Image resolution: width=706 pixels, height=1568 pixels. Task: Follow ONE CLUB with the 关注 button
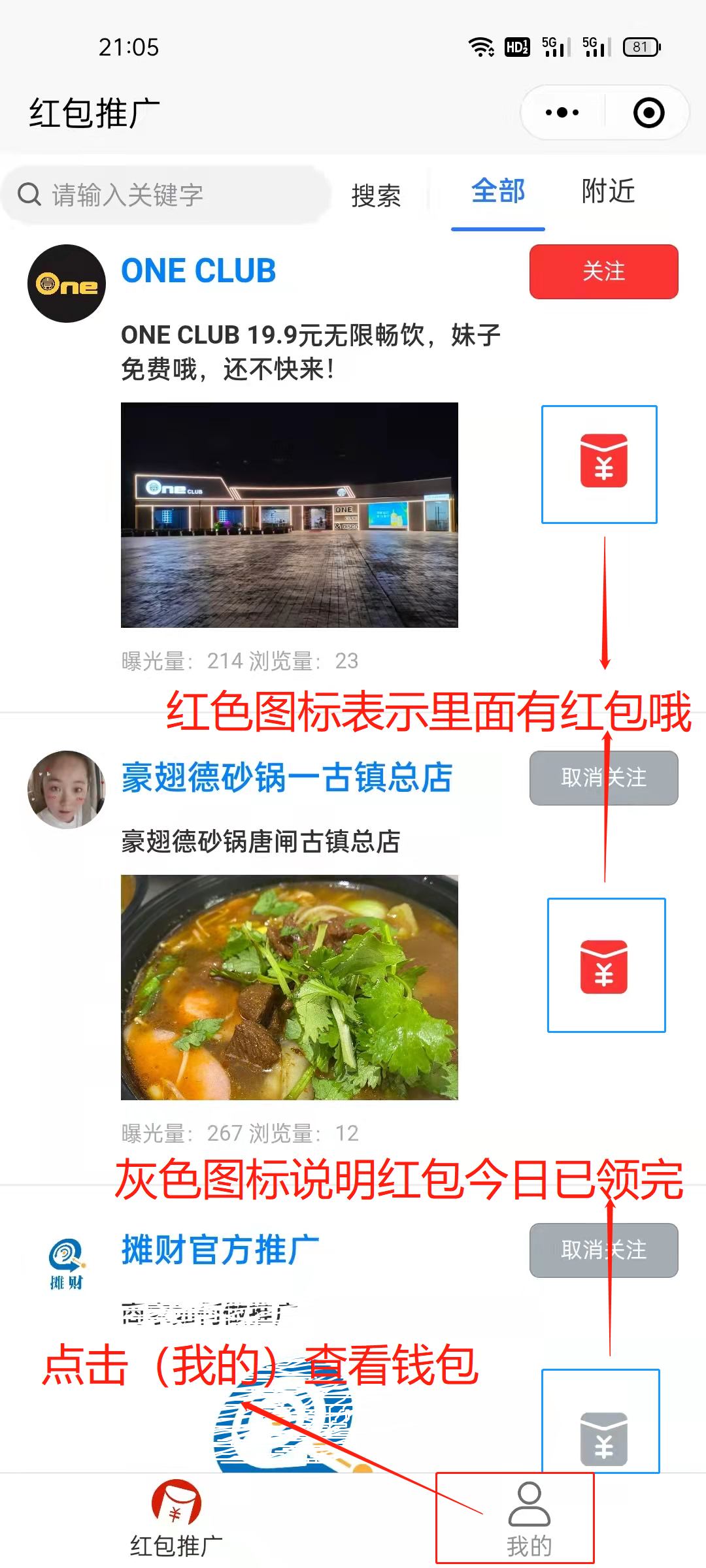603,271
